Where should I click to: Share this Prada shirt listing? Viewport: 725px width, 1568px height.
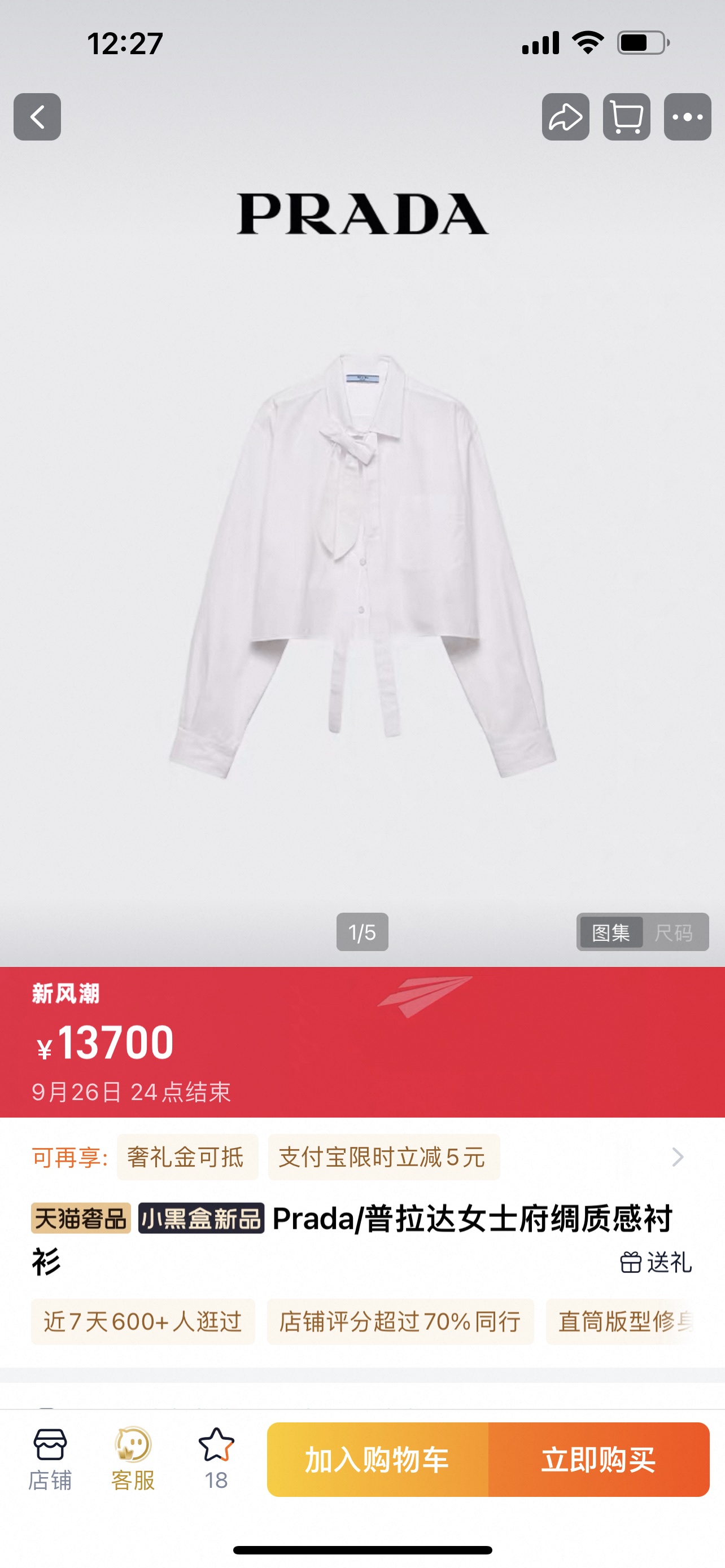(566, 117)
